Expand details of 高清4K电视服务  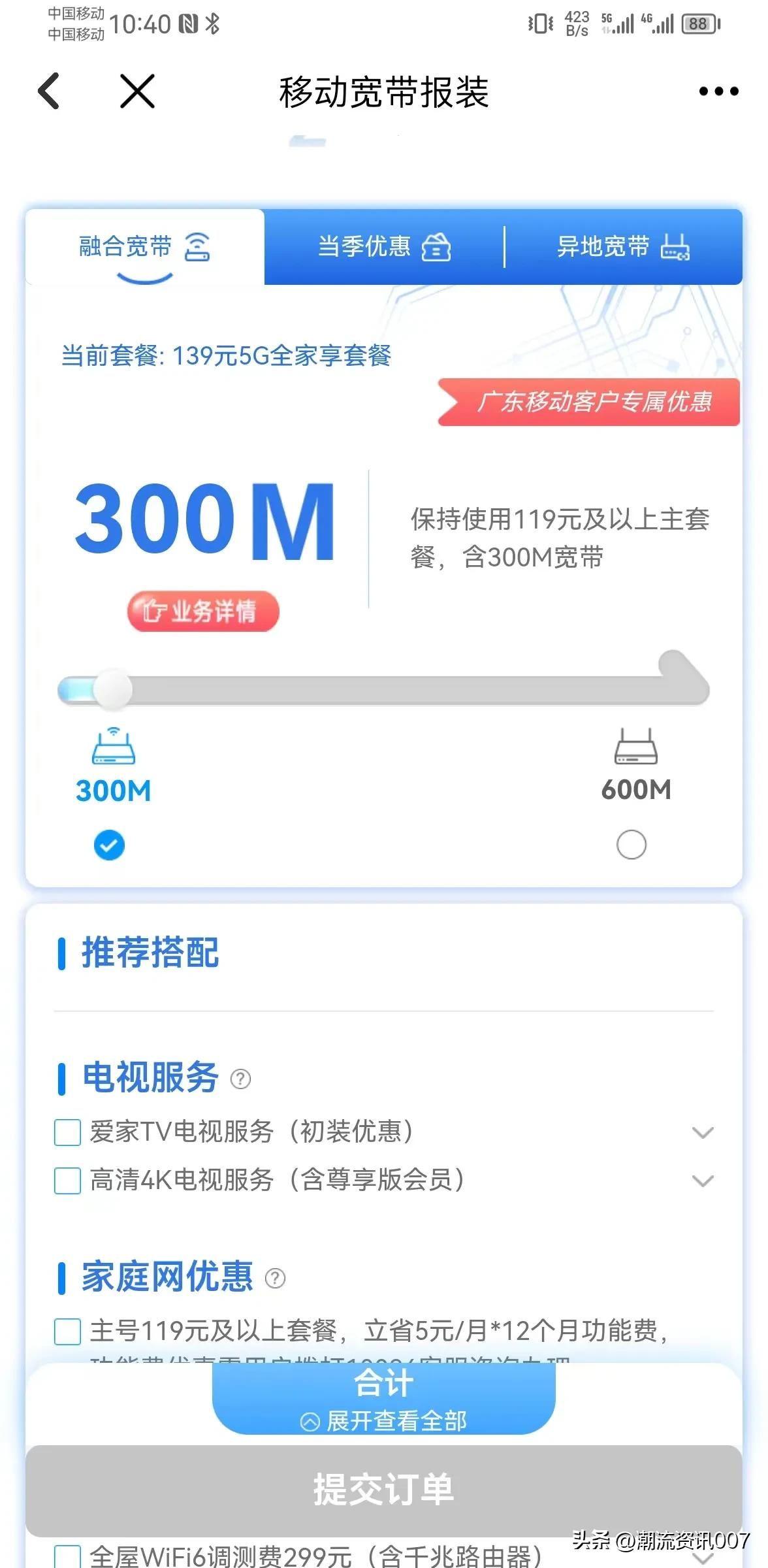(x=703, y=1181)
